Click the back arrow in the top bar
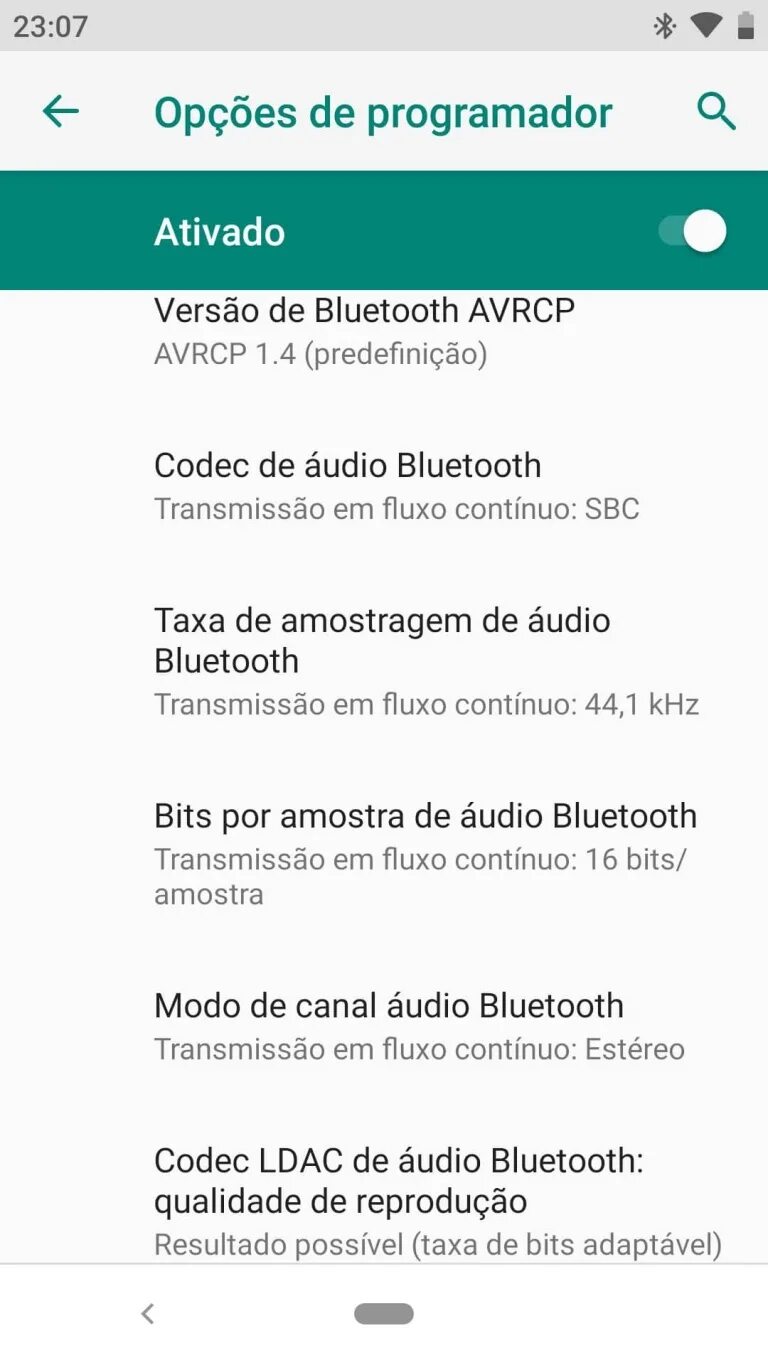 [x=59, y=112]
